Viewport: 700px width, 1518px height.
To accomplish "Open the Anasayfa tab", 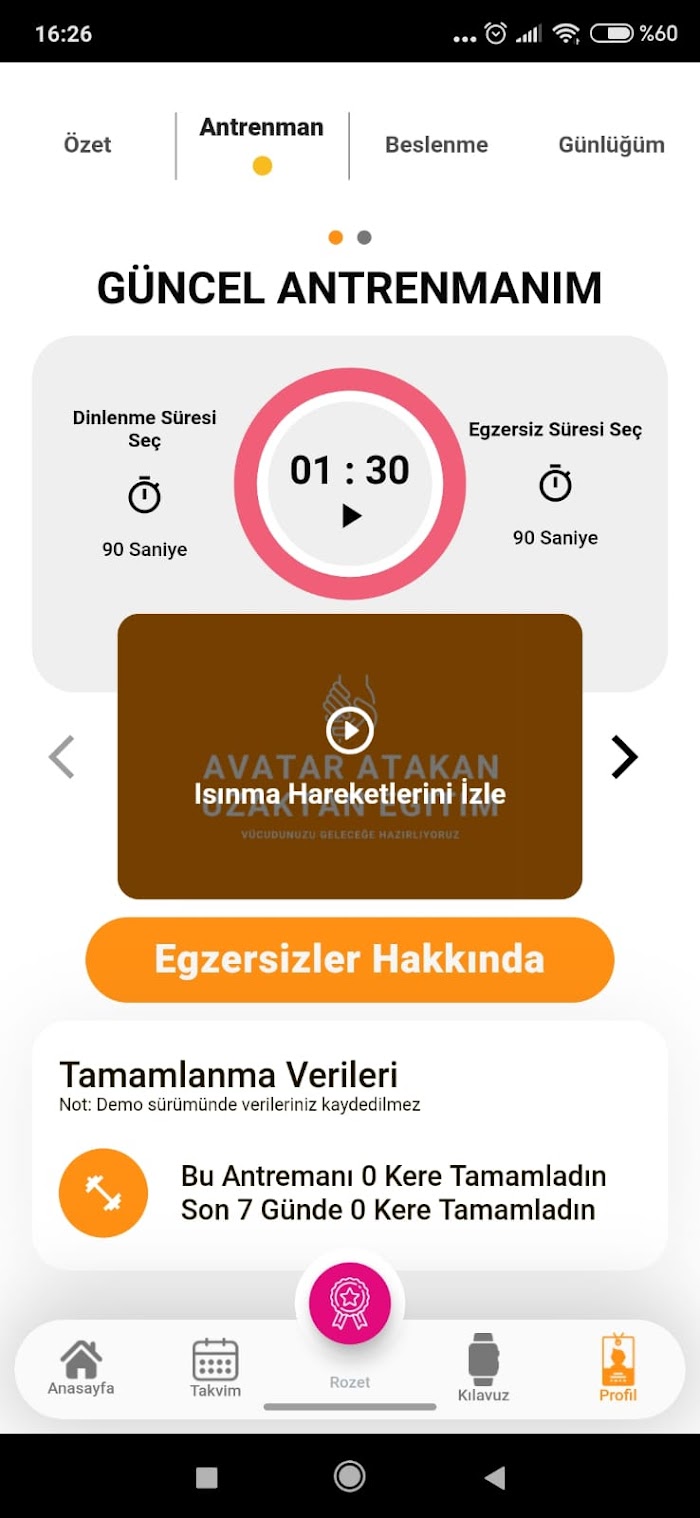I will coord(81,1367).
